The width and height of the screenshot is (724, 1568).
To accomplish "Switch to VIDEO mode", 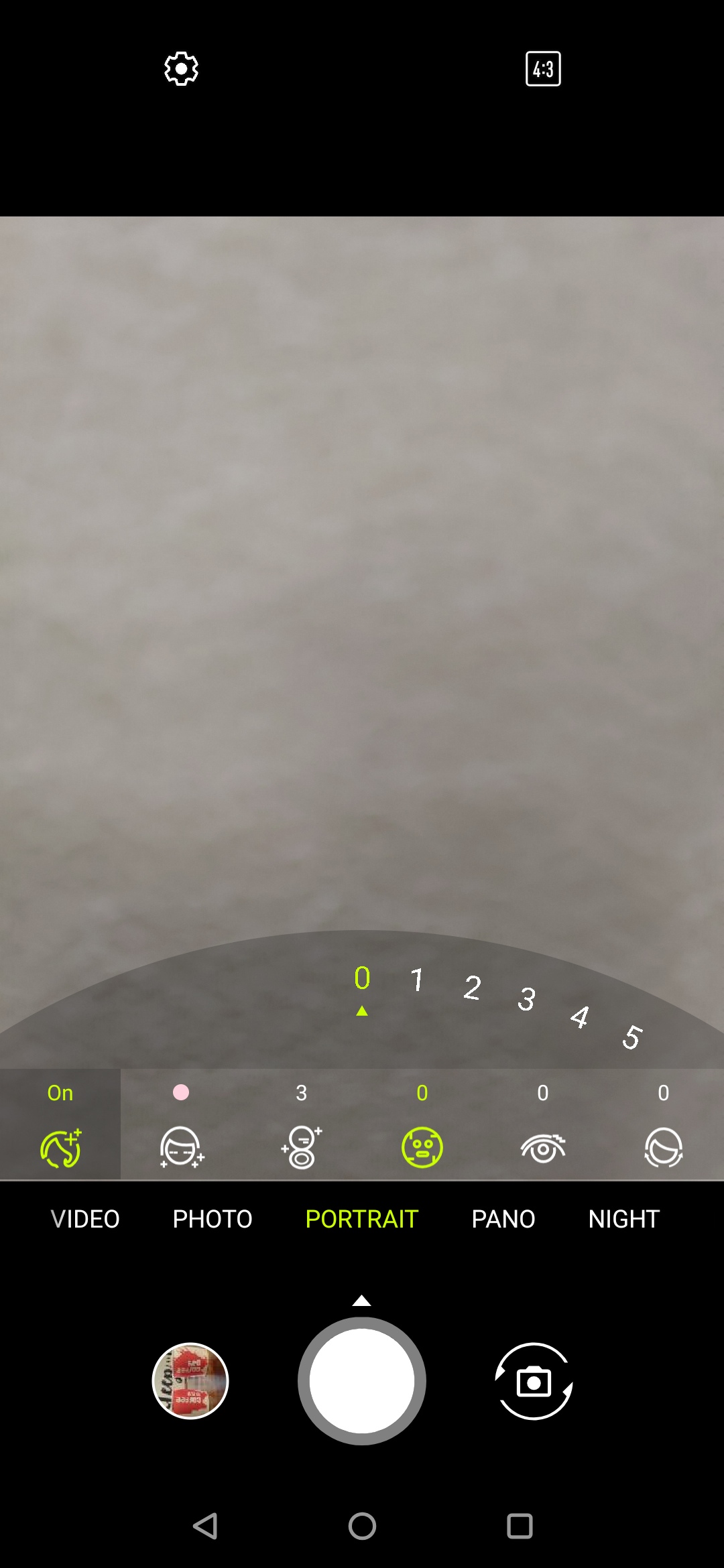I will pyautogui.click(x=85, y=1219).
